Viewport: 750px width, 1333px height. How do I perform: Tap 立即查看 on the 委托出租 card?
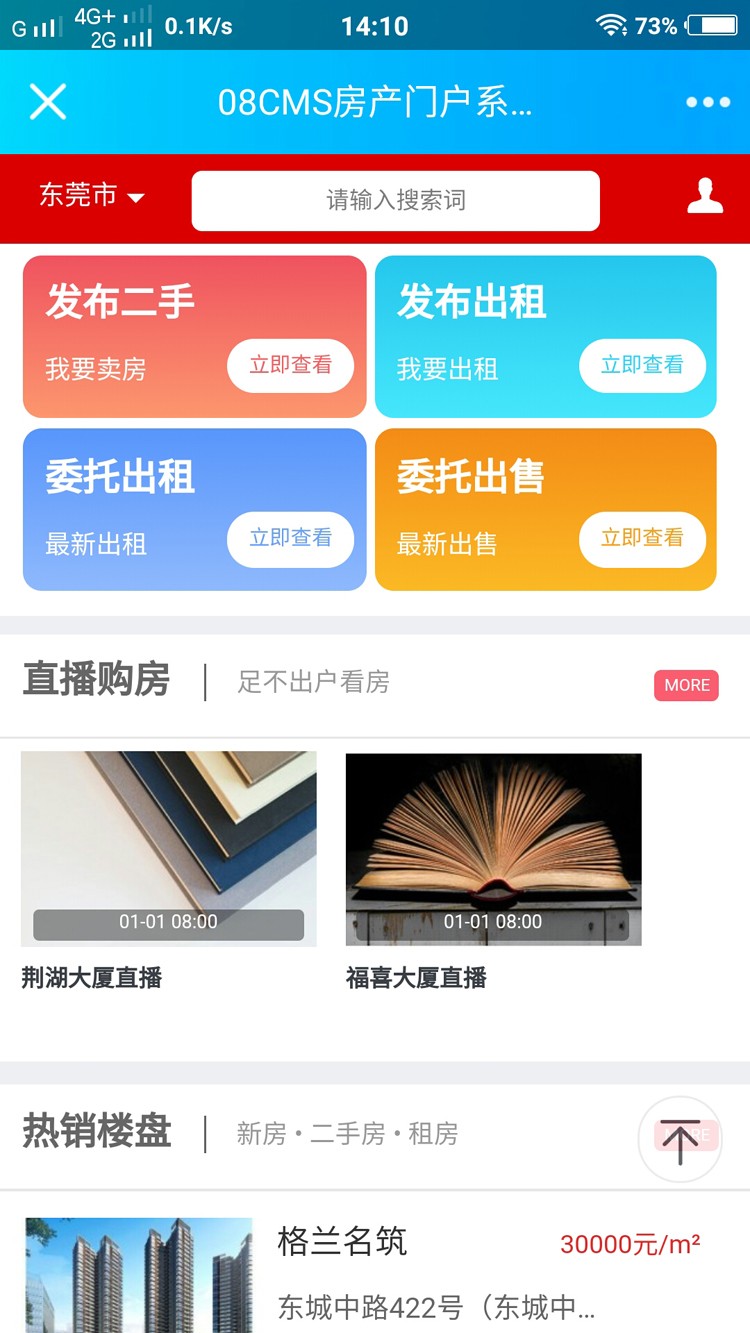290,539
